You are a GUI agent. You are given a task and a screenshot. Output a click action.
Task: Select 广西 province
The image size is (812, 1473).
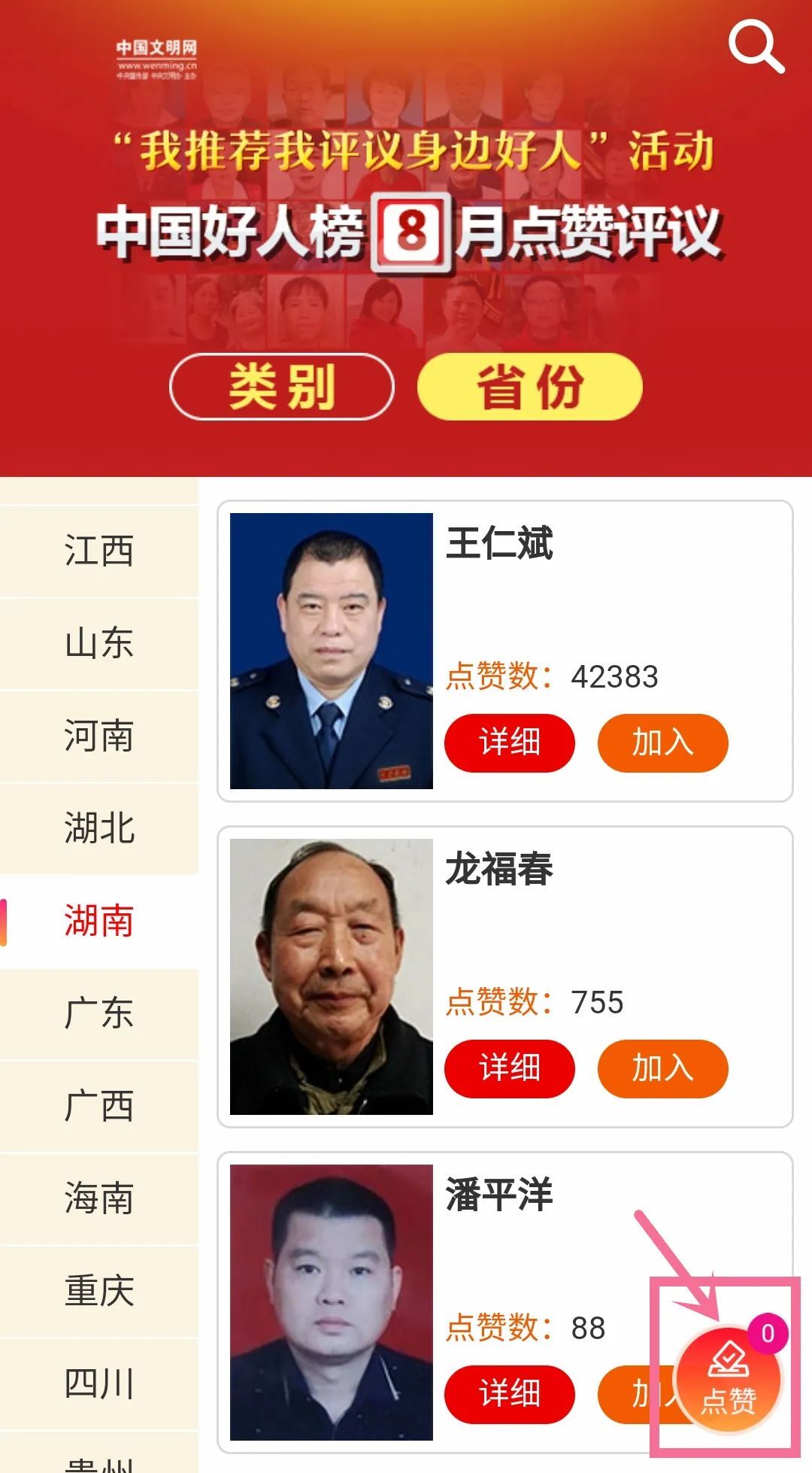tap(98, 1106)
